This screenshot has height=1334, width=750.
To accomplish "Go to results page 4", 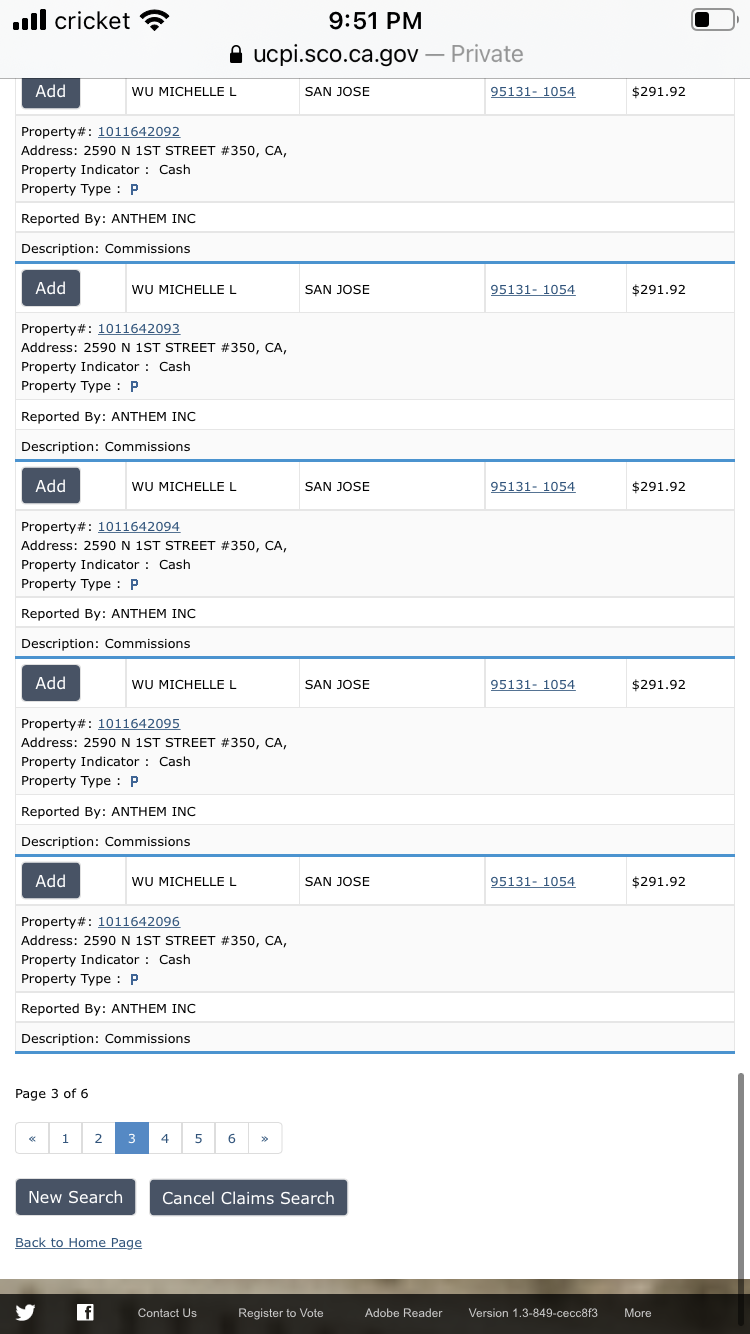I will [x=165, y=1138].
